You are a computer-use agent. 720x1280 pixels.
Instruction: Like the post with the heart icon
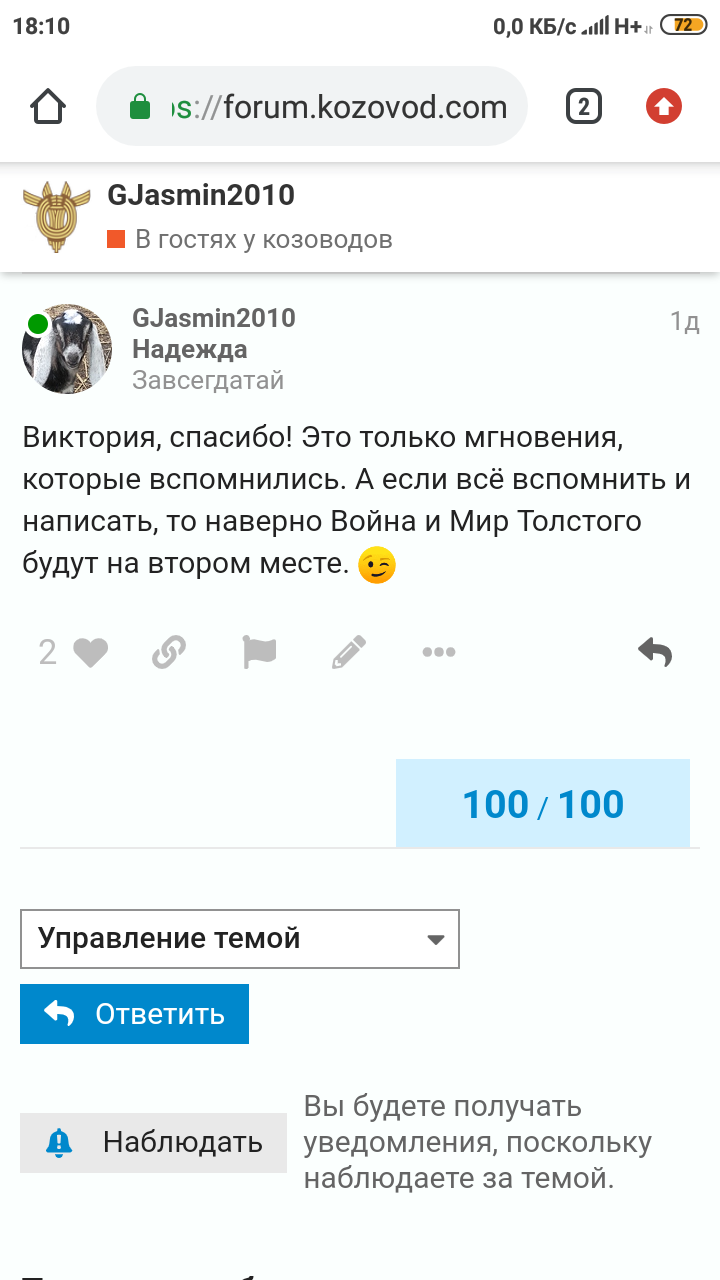[90, 653]
